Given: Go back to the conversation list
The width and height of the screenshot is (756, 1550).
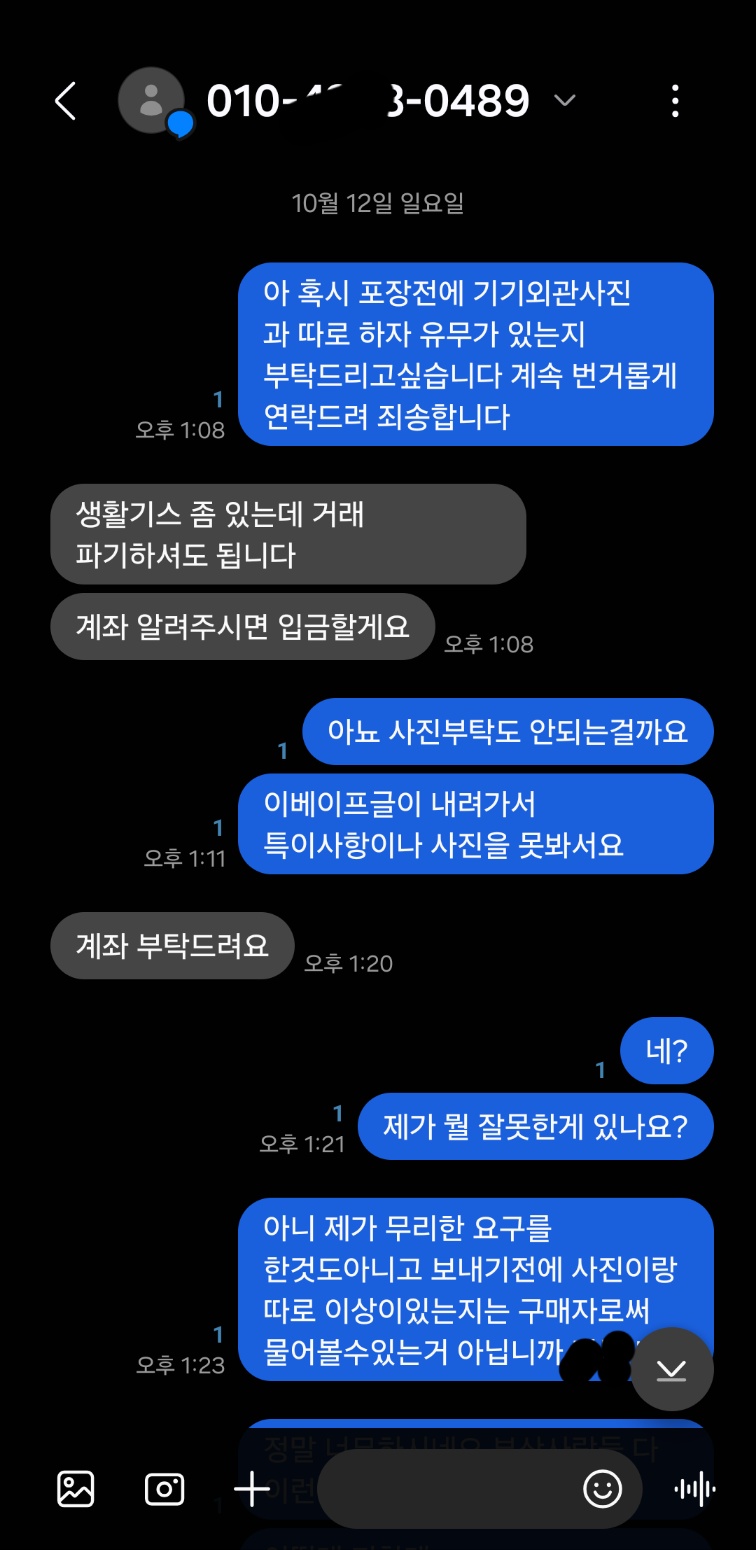Looking at the screenshot, I should [65, 101].
